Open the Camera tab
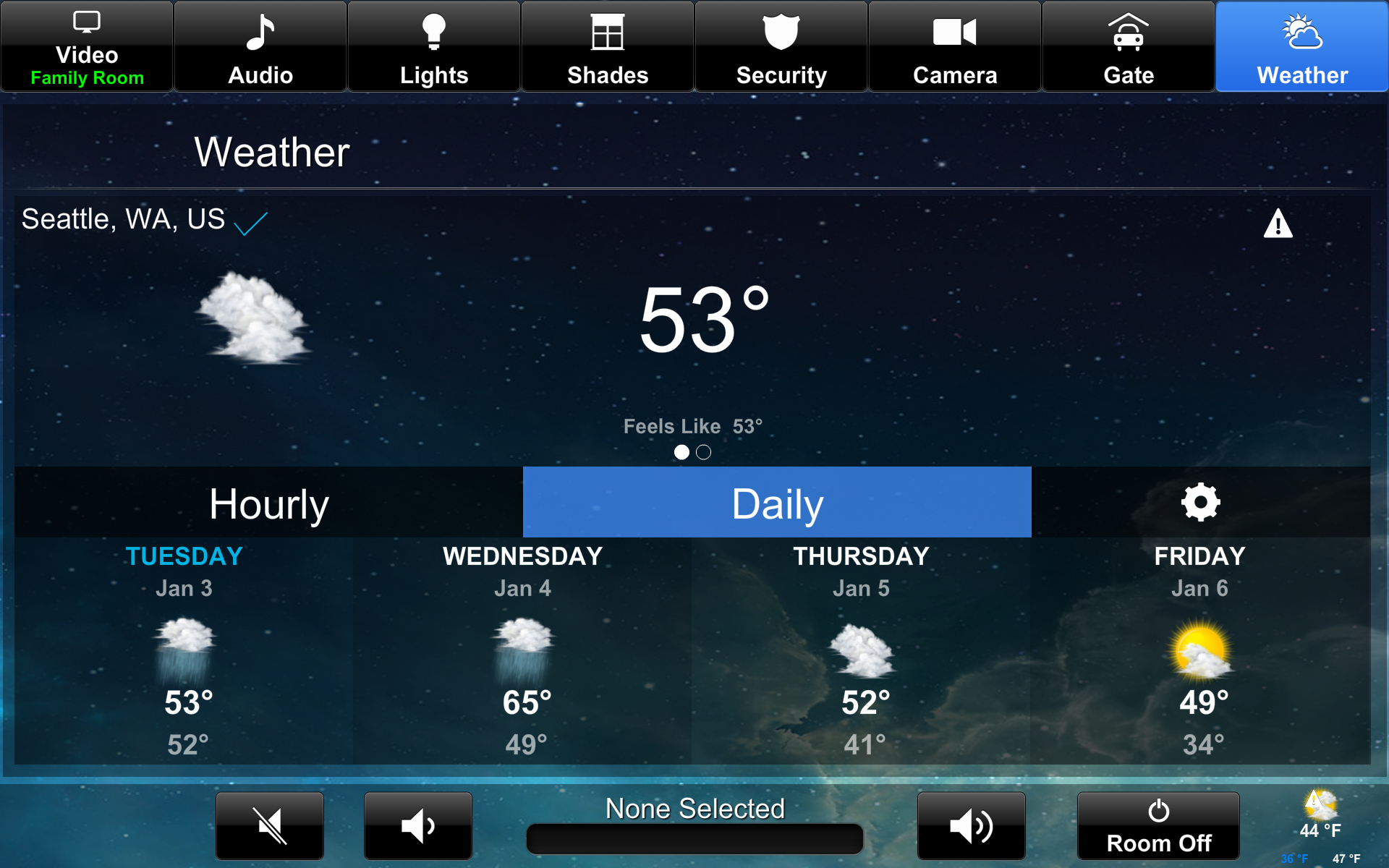Screen dimensions: 1389x868 point(955,46)
